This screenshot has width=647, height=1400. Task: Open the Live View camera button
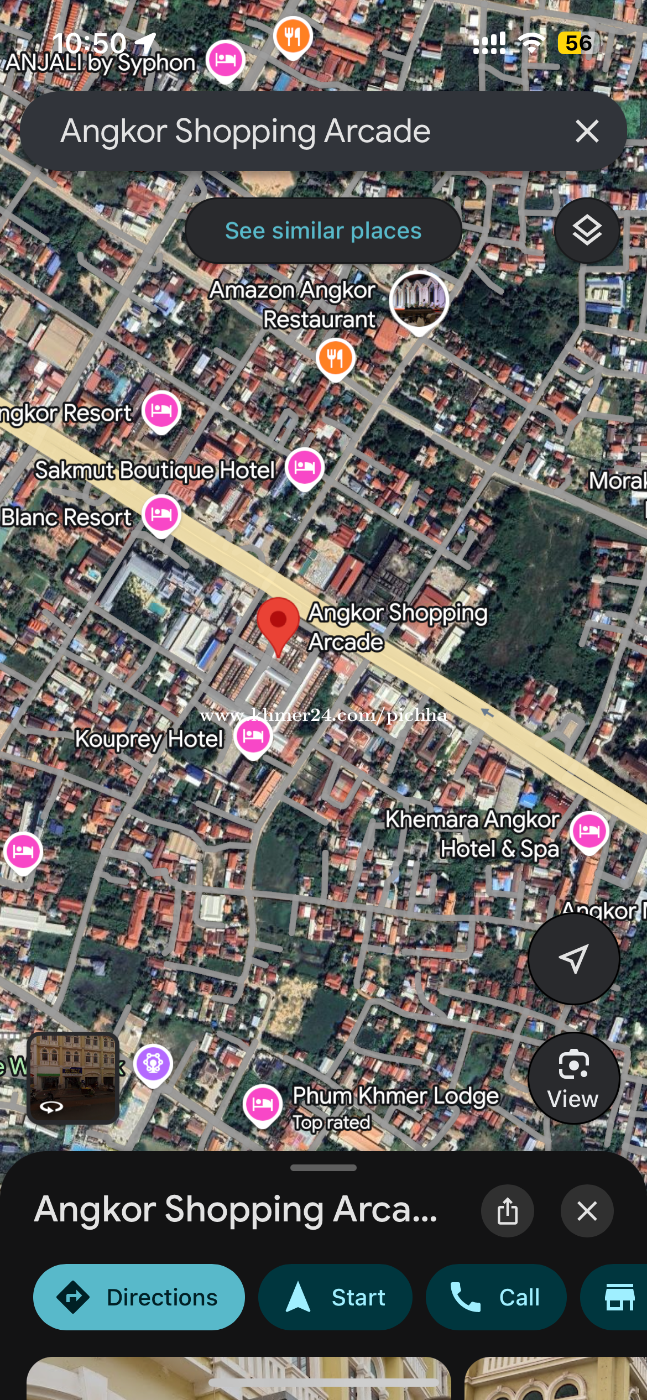click(x=573, y=1078)
